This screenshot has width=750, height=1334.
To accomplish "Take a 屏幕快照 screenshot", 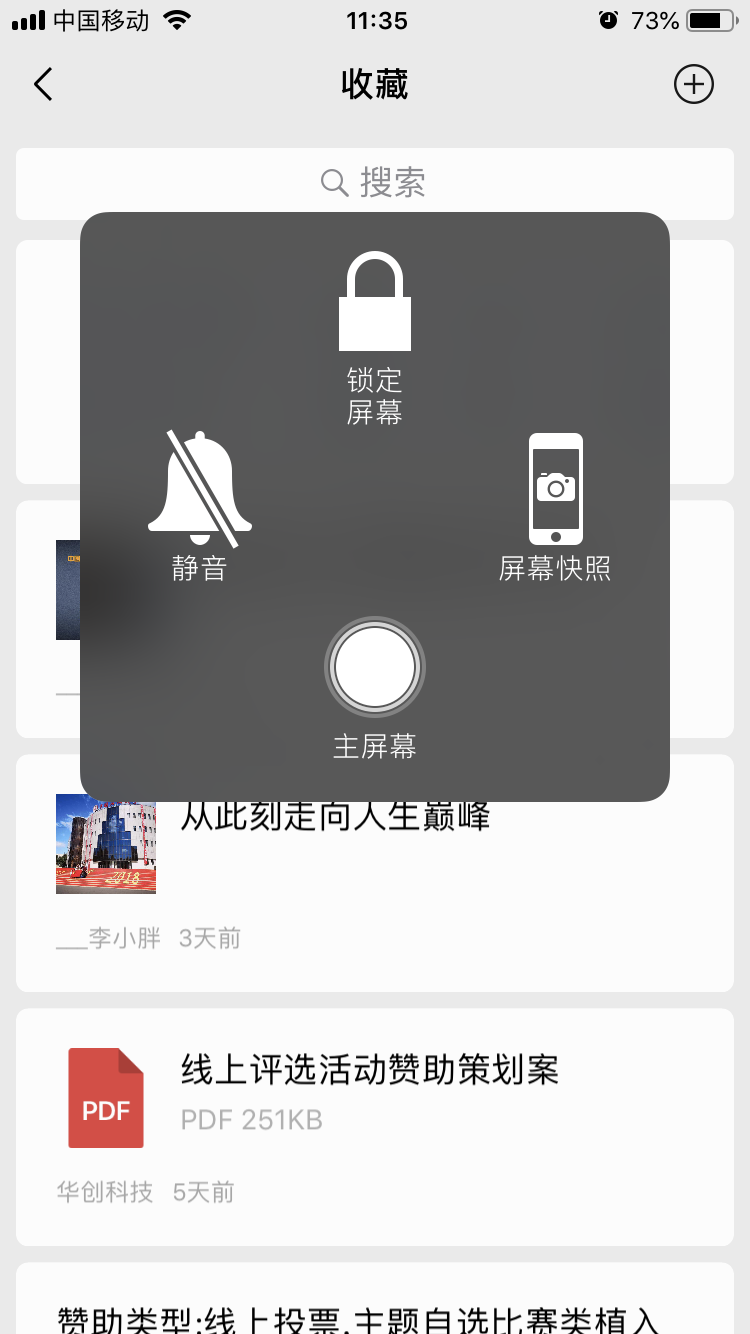I will pyautogui.click(x=555, y=505).
